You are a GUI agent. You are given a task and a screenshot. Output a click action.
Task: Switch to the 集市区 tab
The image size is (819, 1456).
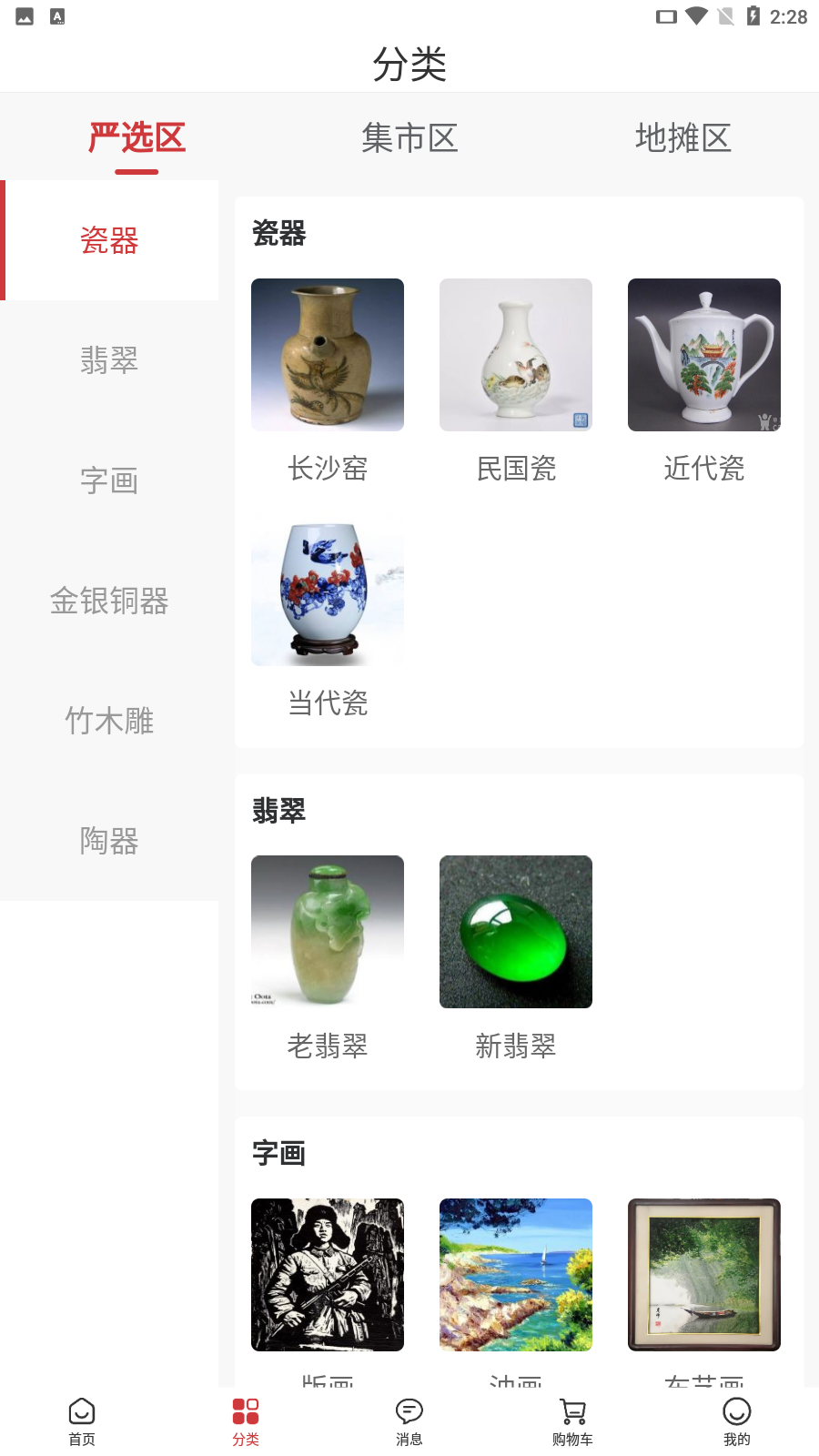(409, 138)
